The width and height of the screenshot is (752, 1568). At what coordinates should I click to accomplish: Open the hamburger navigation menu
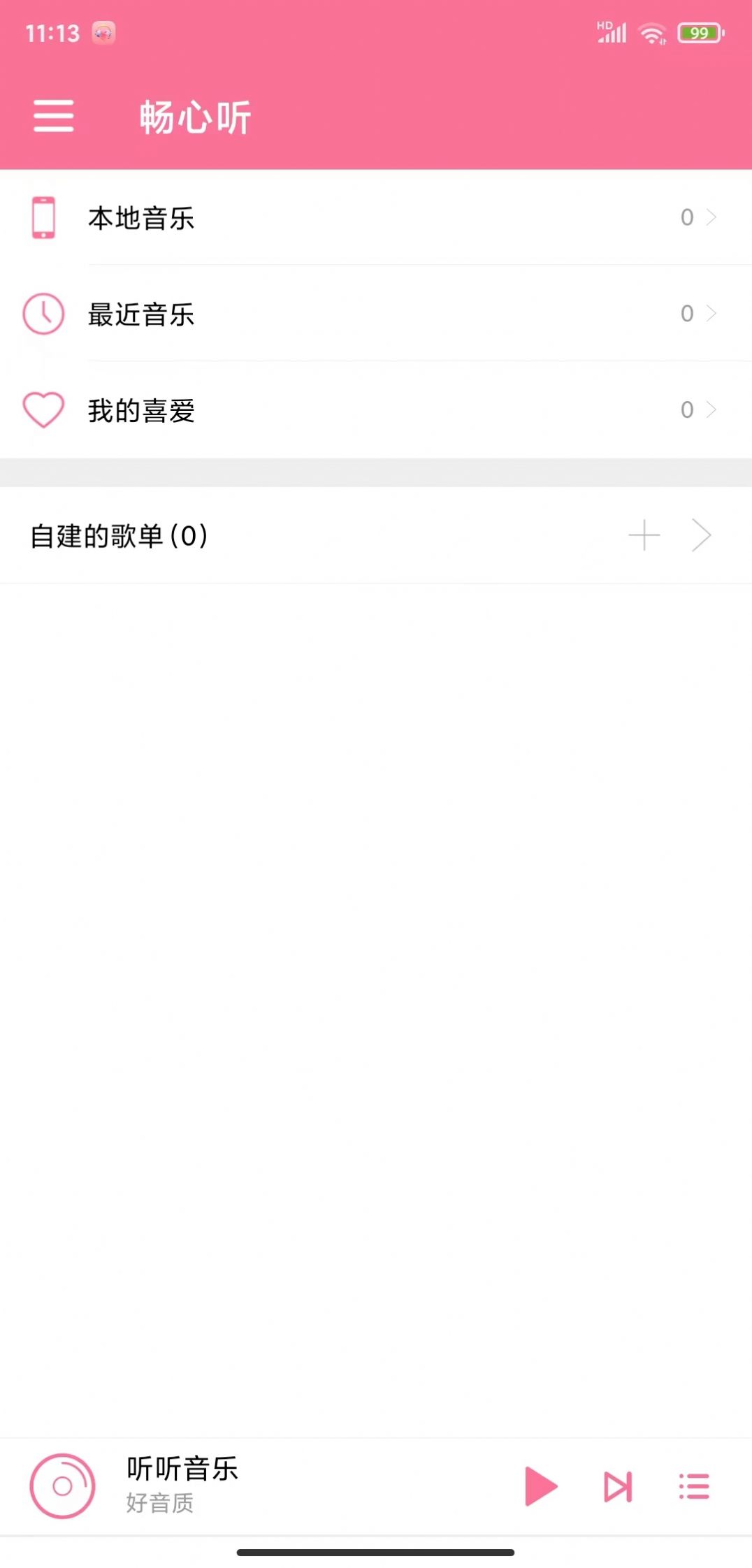click(54, 117)
